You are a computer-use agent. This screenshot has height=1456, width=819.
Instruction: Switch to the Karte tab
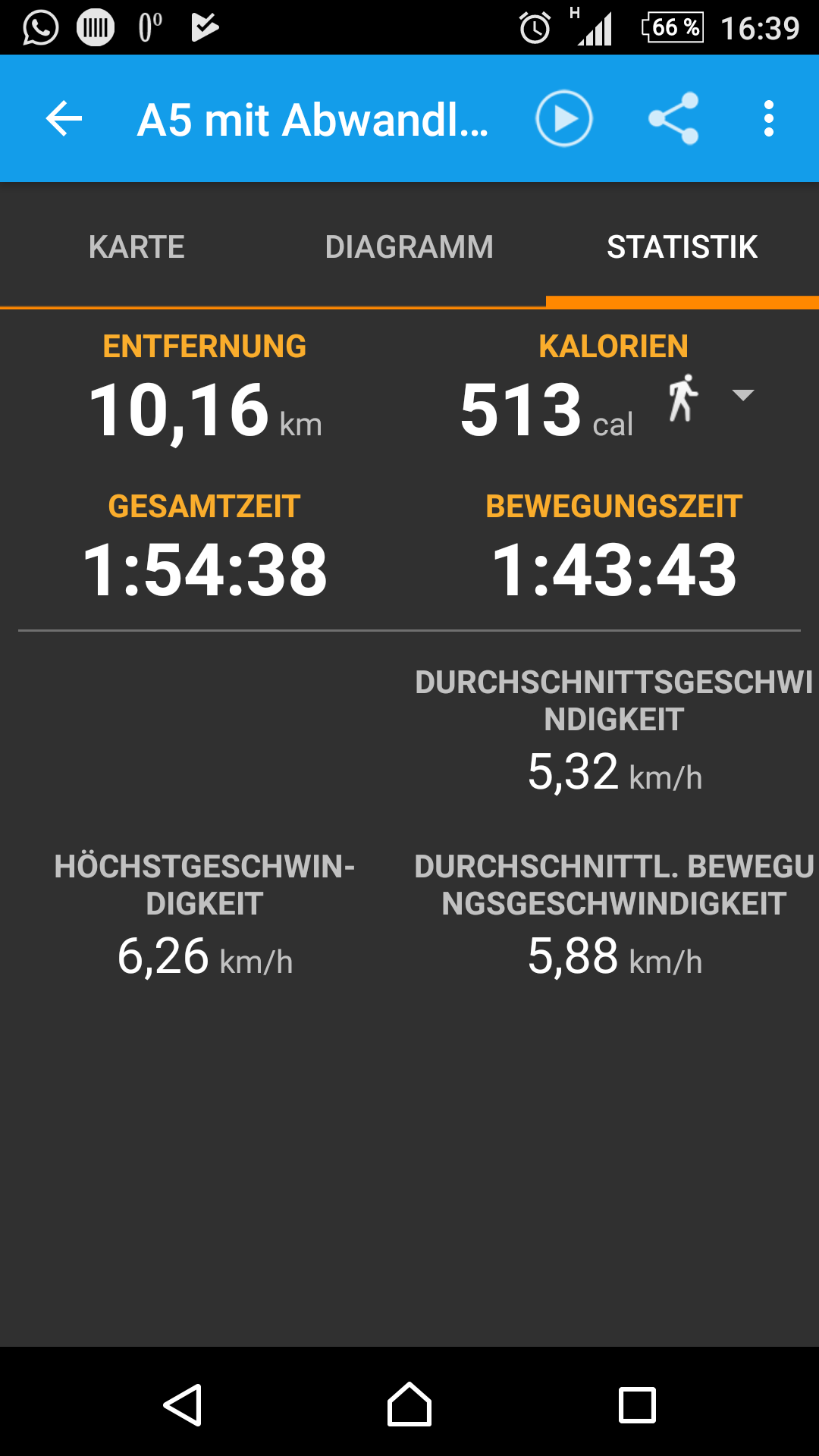(x=136, y=247)
